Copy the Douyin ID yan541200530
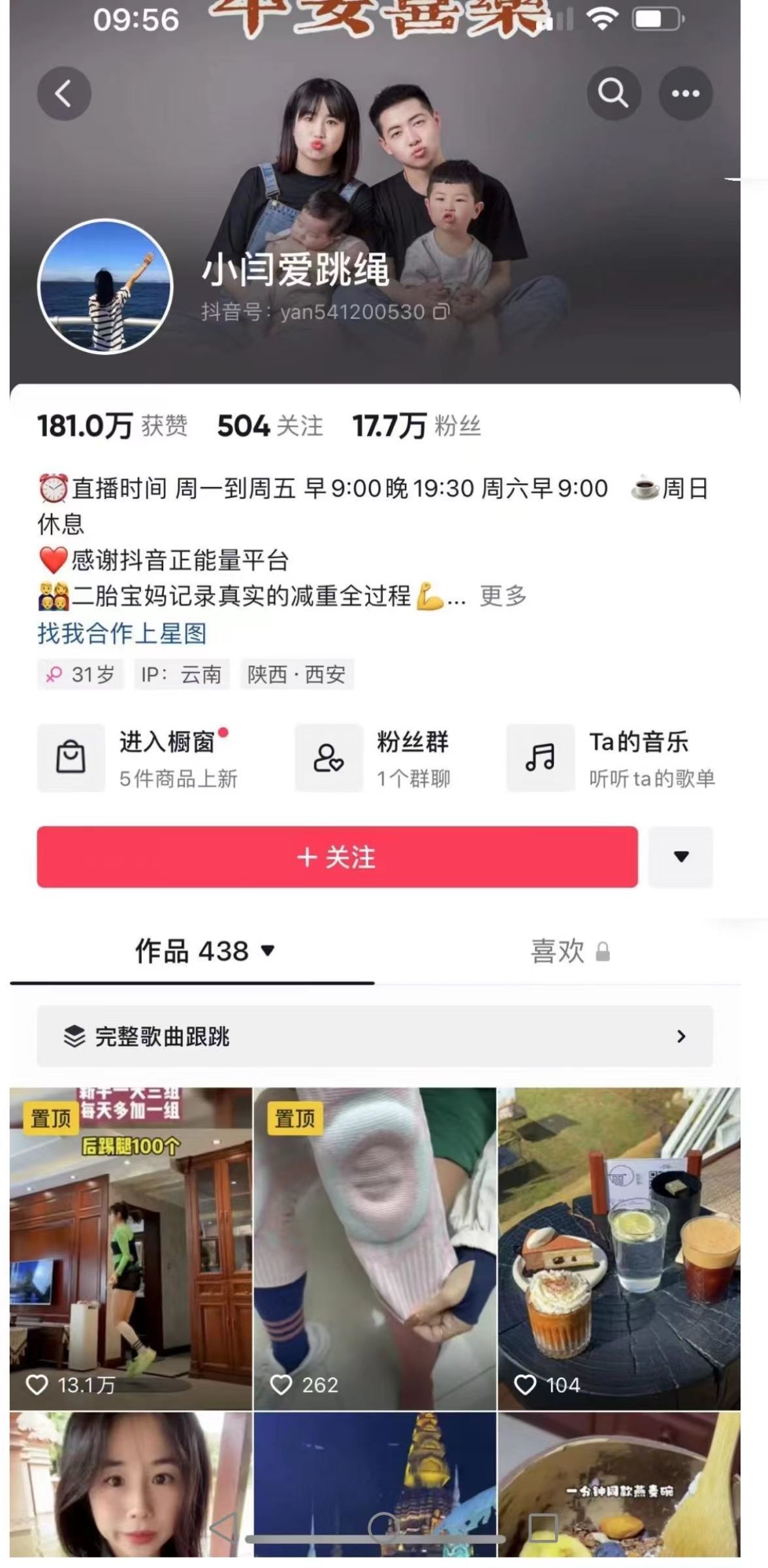 coord(442,312)
